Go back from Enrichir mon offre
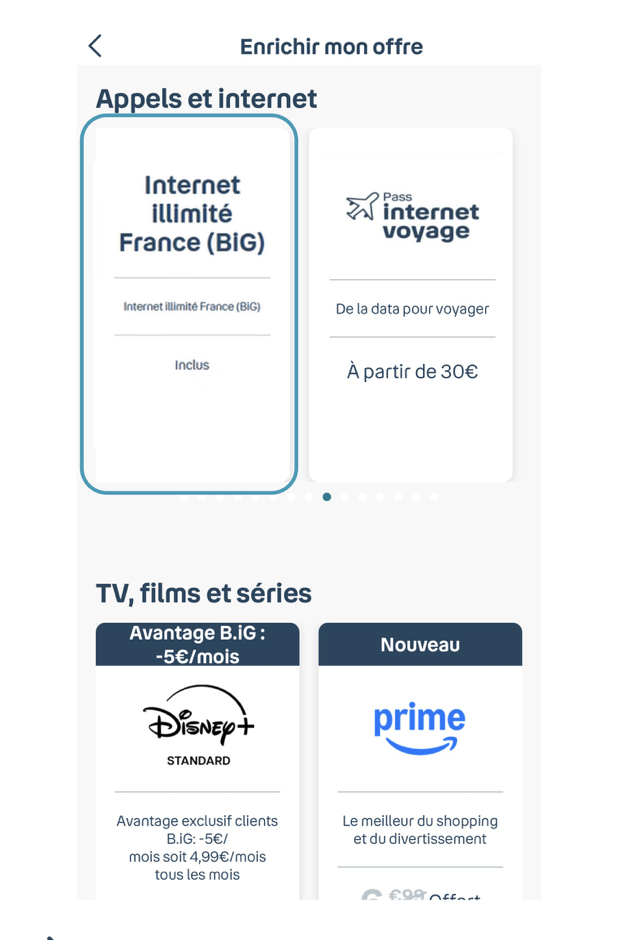Image resolution: width=634 pixels, height=940 pixels. tap(95, 46)
